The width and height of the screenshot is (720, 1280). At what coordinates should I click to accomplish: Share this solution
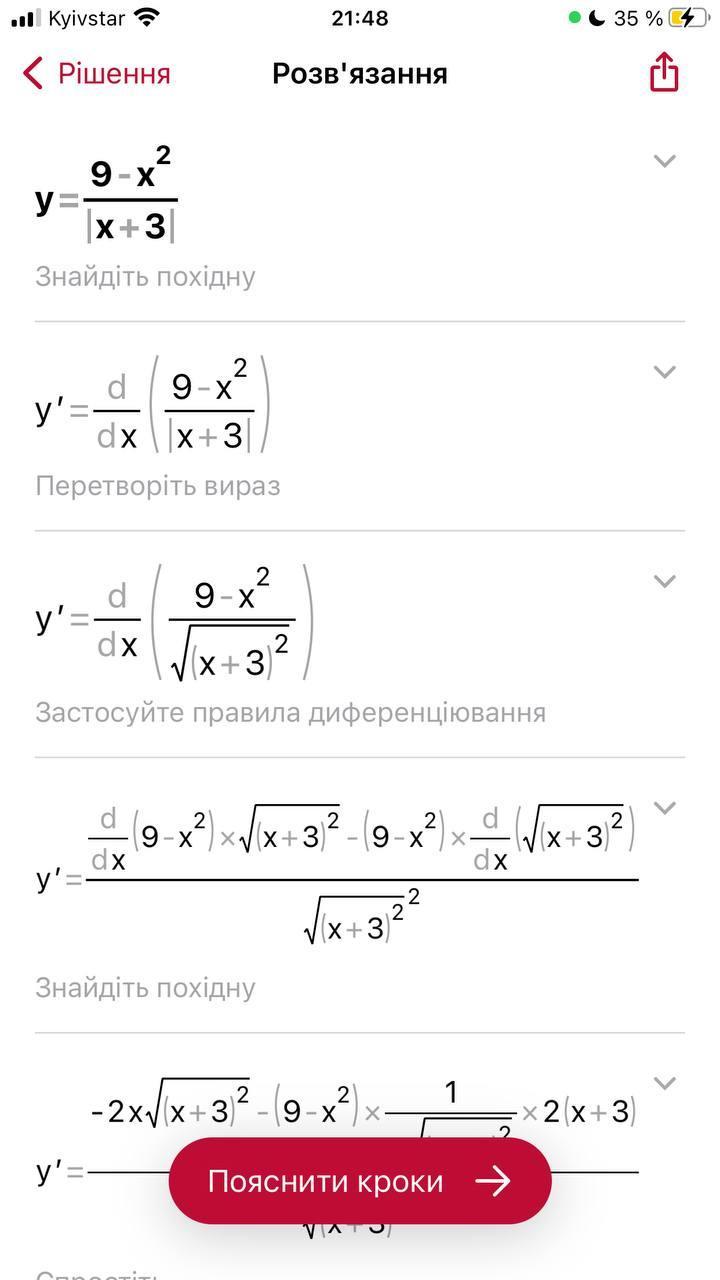[x=664, y=73]
